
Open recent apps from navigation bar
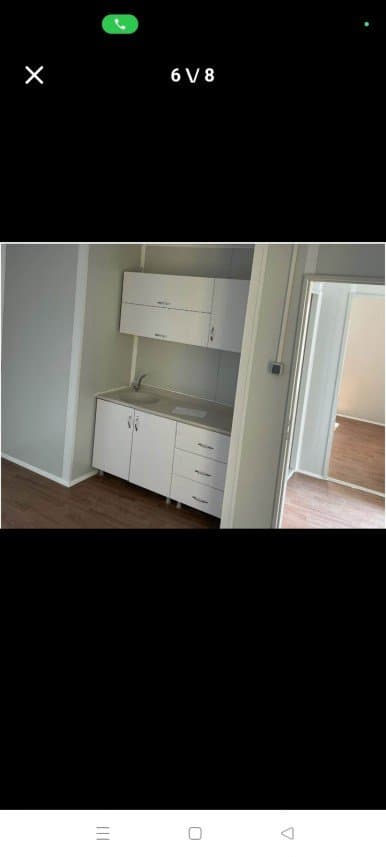click(103, 833)
